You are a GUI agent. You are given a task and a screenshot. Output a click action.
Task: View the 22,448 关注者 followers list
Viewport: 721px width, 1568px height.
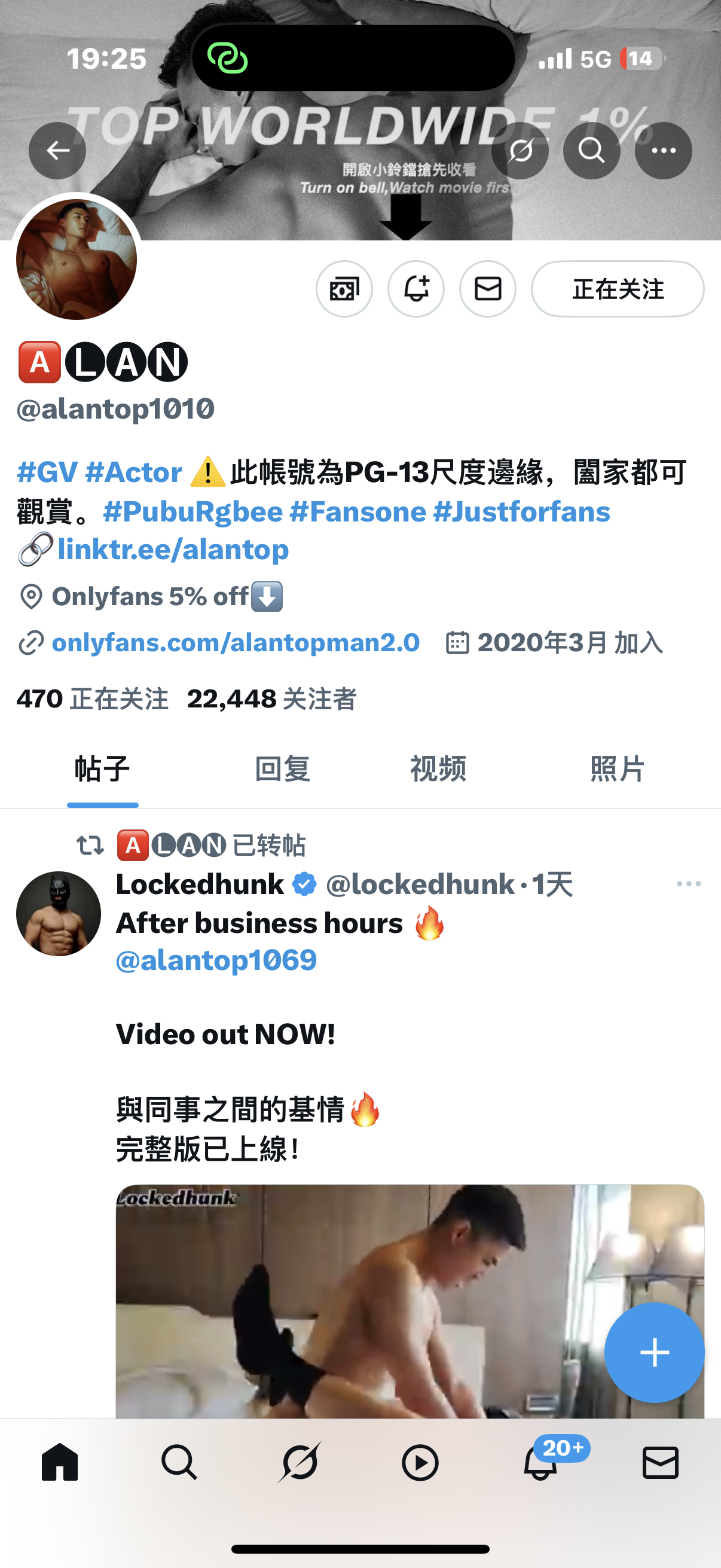271,698
